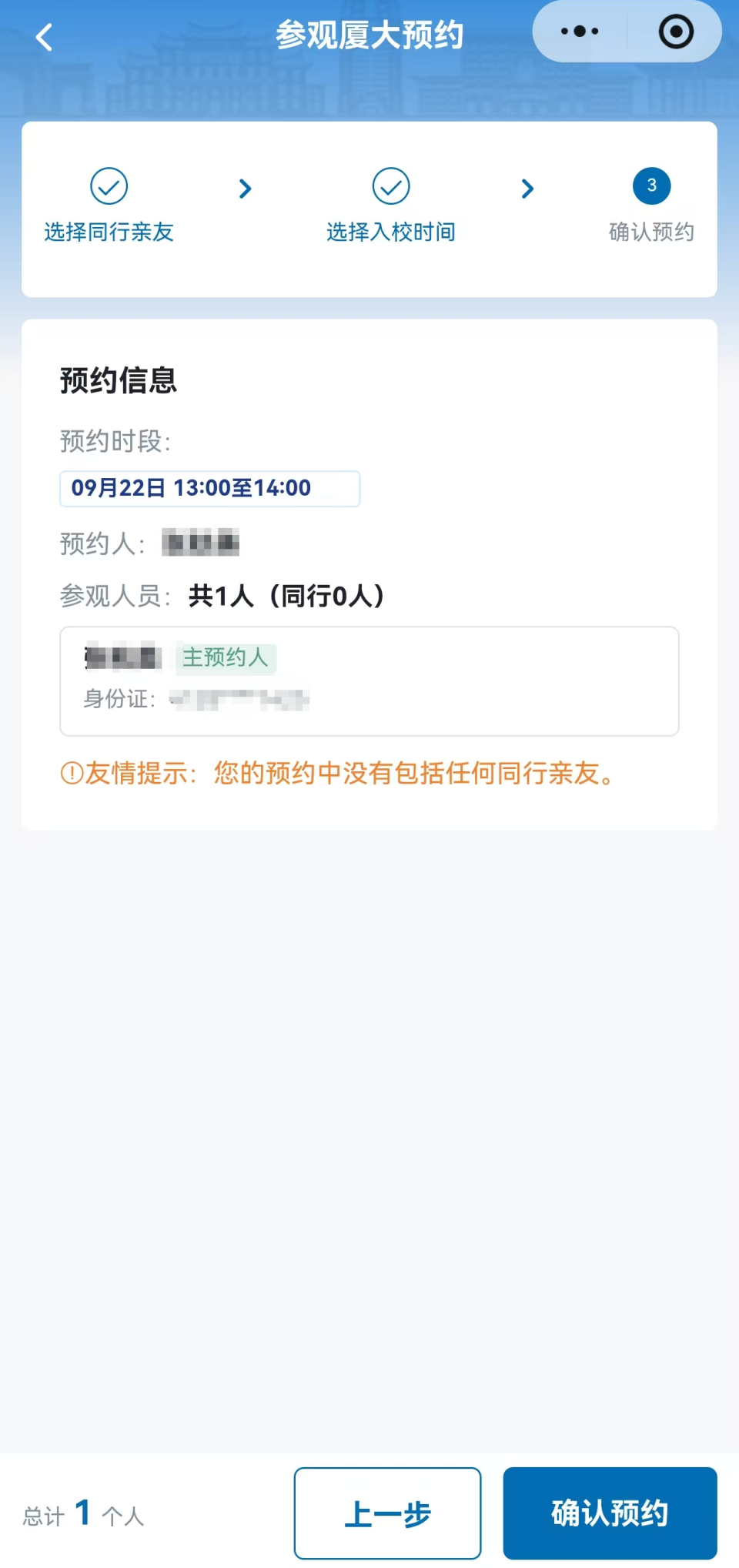Open the mini program three-dot menu

[x=580, y=32]
